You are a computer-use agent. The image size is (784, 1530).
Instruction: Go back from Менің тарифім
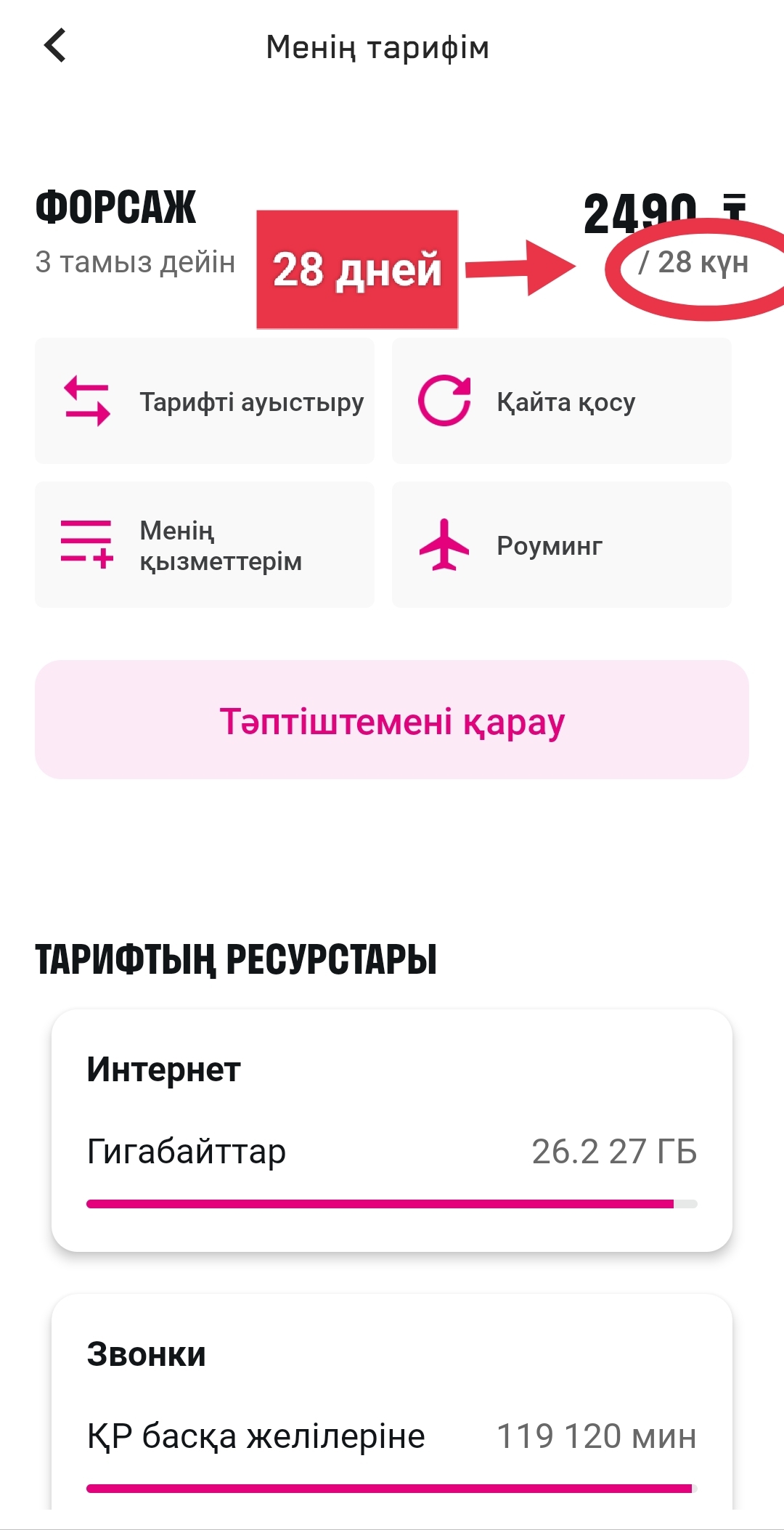coord(55,46)
